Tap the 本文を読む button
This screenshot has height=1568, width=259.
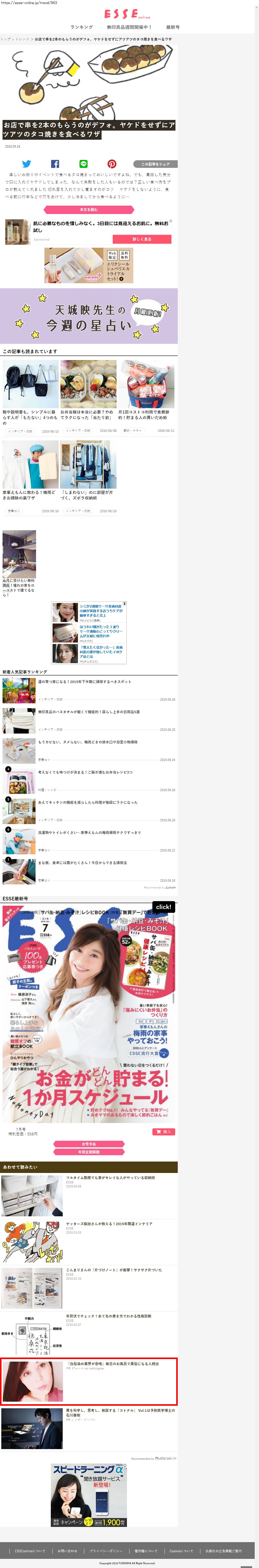(88, 209)
